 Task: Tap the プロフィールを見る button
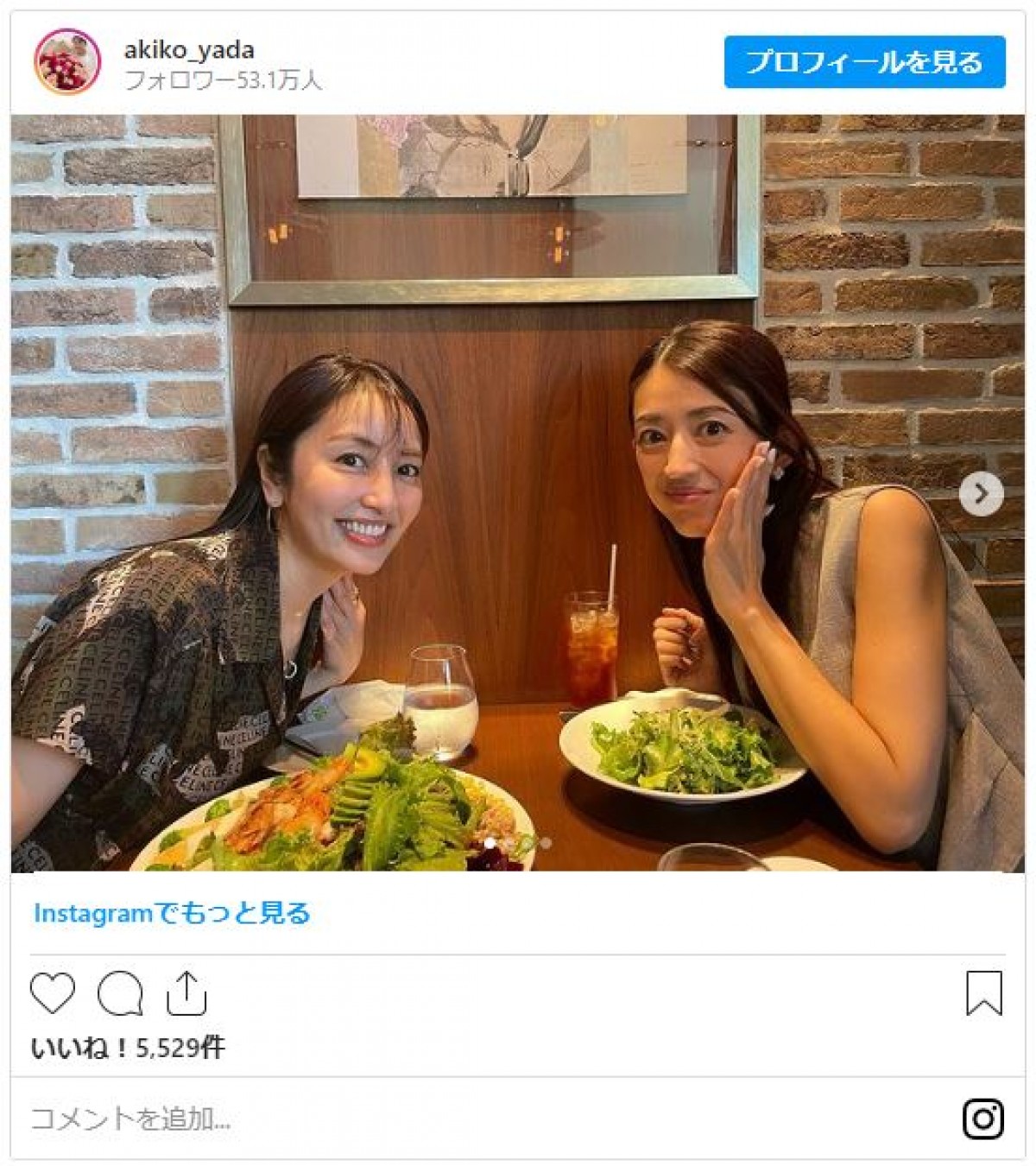coord(864,62)
